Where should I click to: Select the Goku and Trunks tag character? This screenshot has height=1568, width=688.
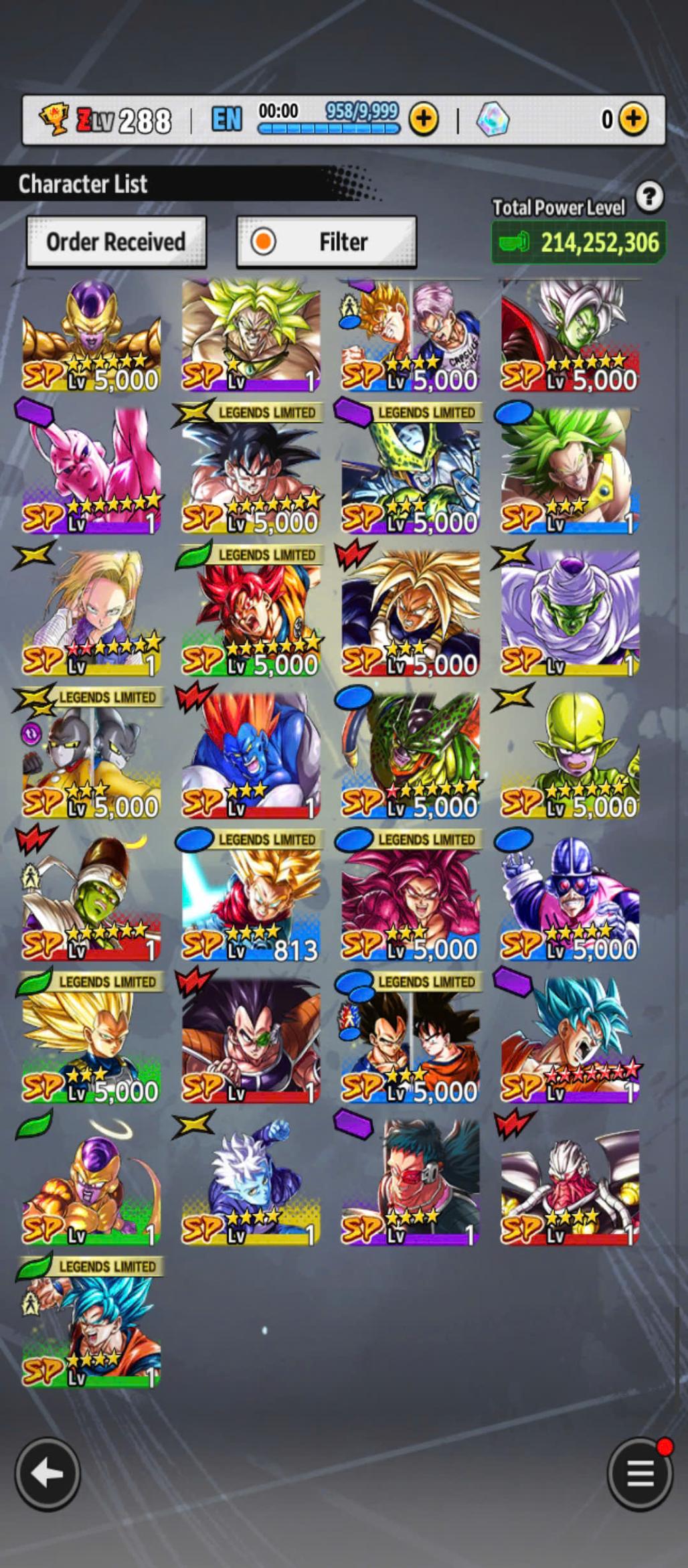coord(410,335)
